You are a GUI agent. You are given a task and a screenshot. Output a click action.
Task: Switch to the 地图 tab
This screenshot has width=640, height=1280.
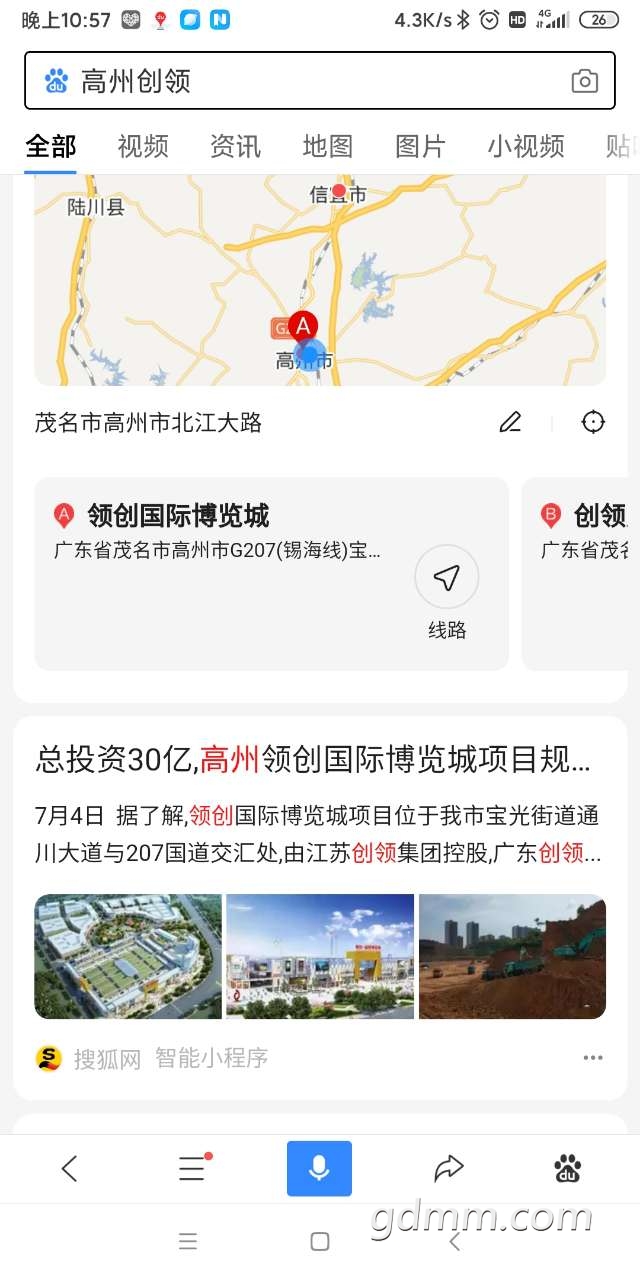(x=328, y=146)
